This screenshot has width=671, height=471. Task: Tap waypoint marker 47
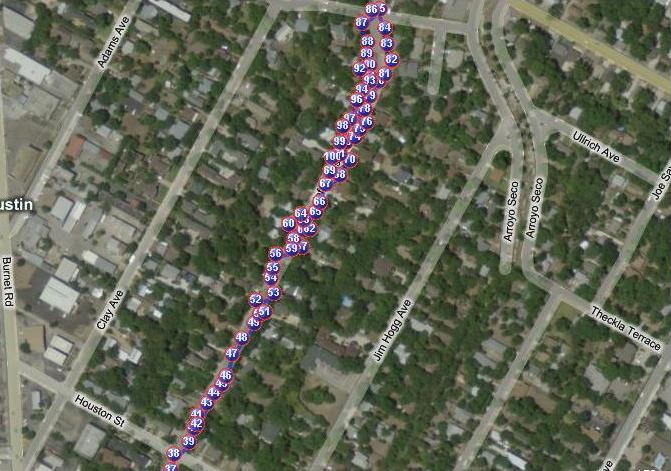(231, 353)
